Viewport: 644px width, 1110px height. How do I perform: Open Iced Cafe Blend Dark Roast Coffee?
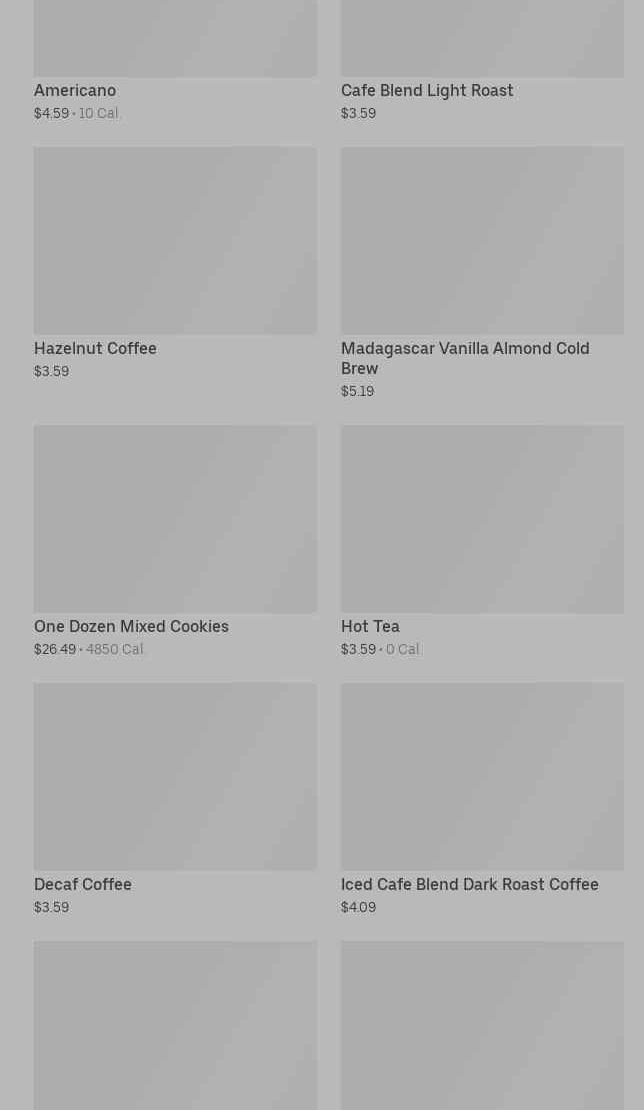coord(482,799)
